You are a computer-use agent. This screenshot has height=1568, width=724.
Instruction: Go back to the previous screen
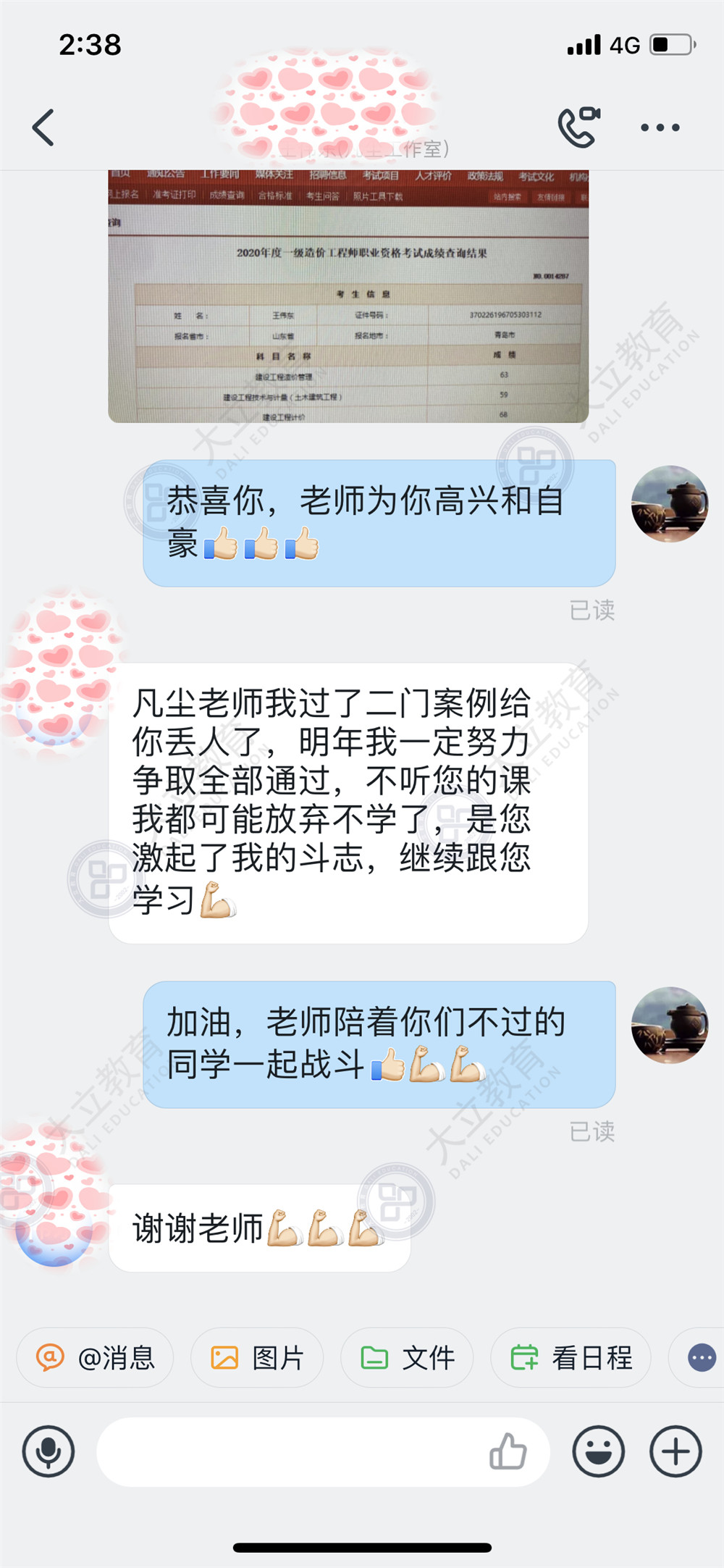tap(43, 127)
